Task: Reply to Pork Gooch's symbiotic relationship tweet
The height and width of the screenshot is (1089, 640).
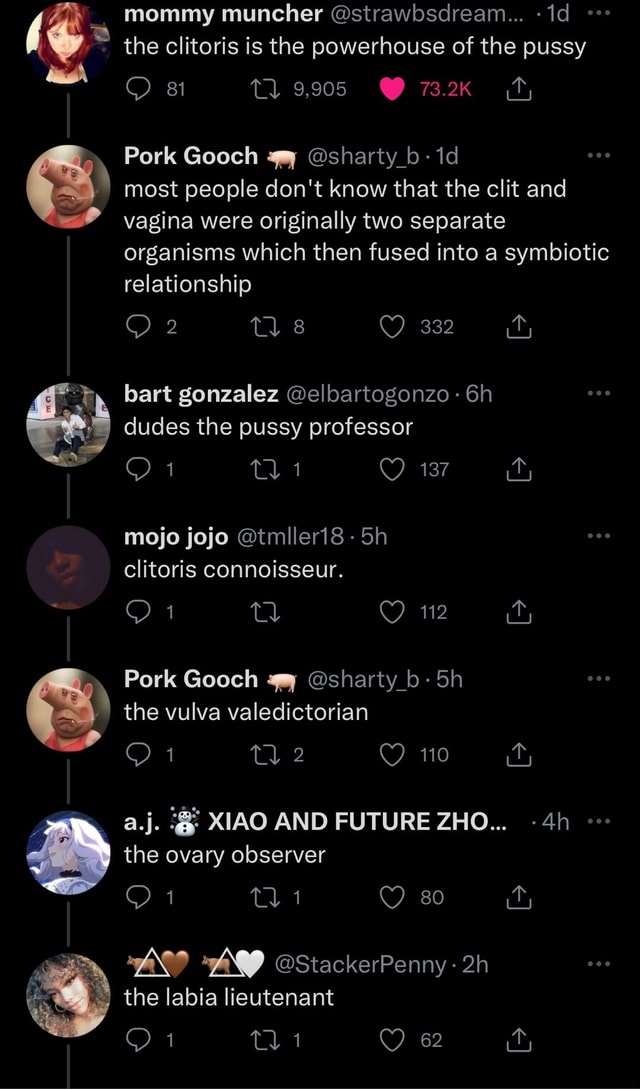Action: tap(139, 327)
